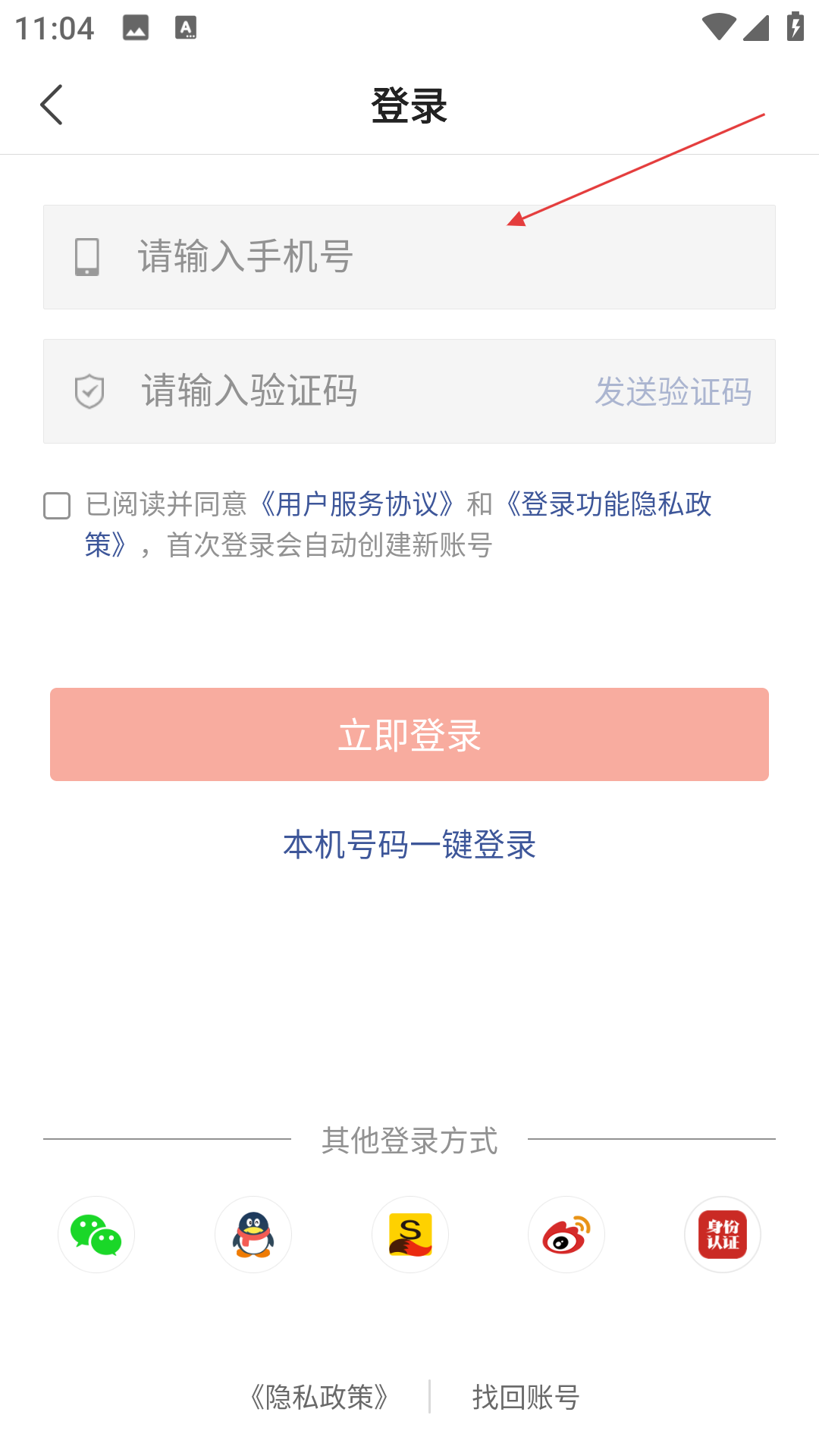This screenshot has width=819, height=1456.
Task: Log in with Sohu fox icon
Action: click(410, 1235)
